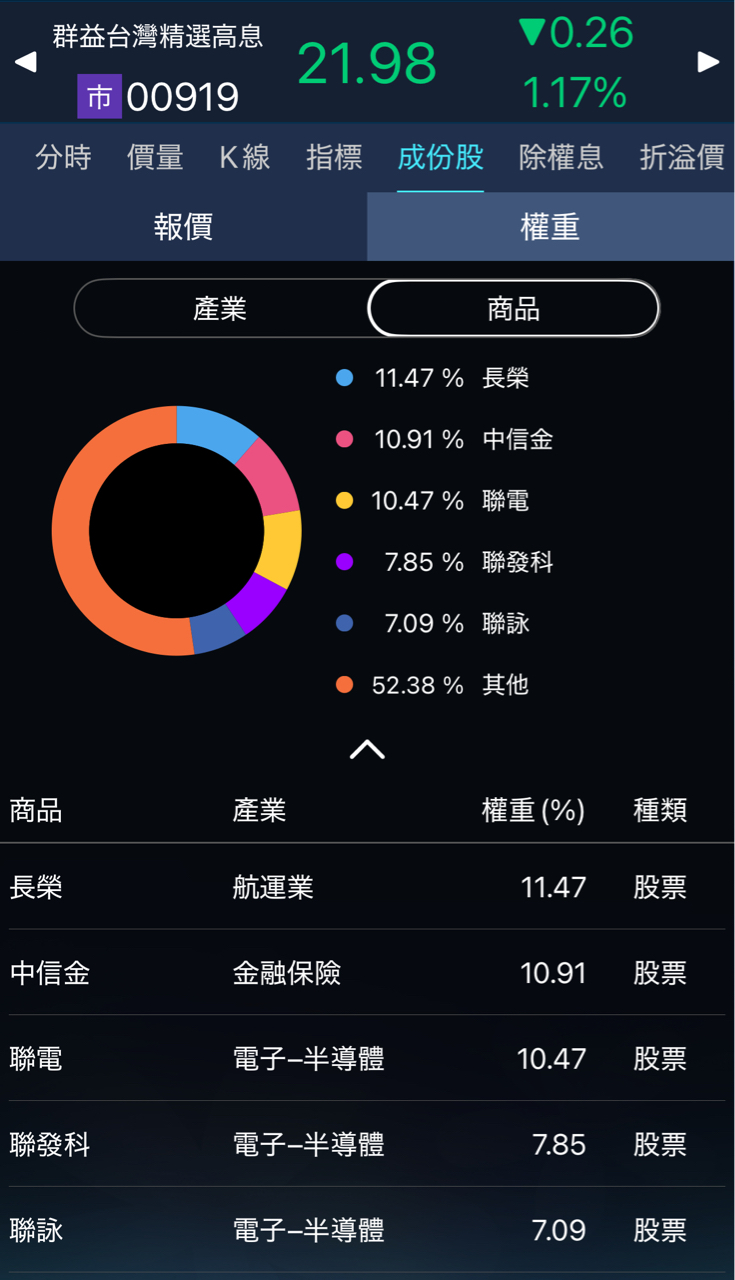Open the 指標 tab
This screenshot has width=735, height=1280.
tap(334, 157)
